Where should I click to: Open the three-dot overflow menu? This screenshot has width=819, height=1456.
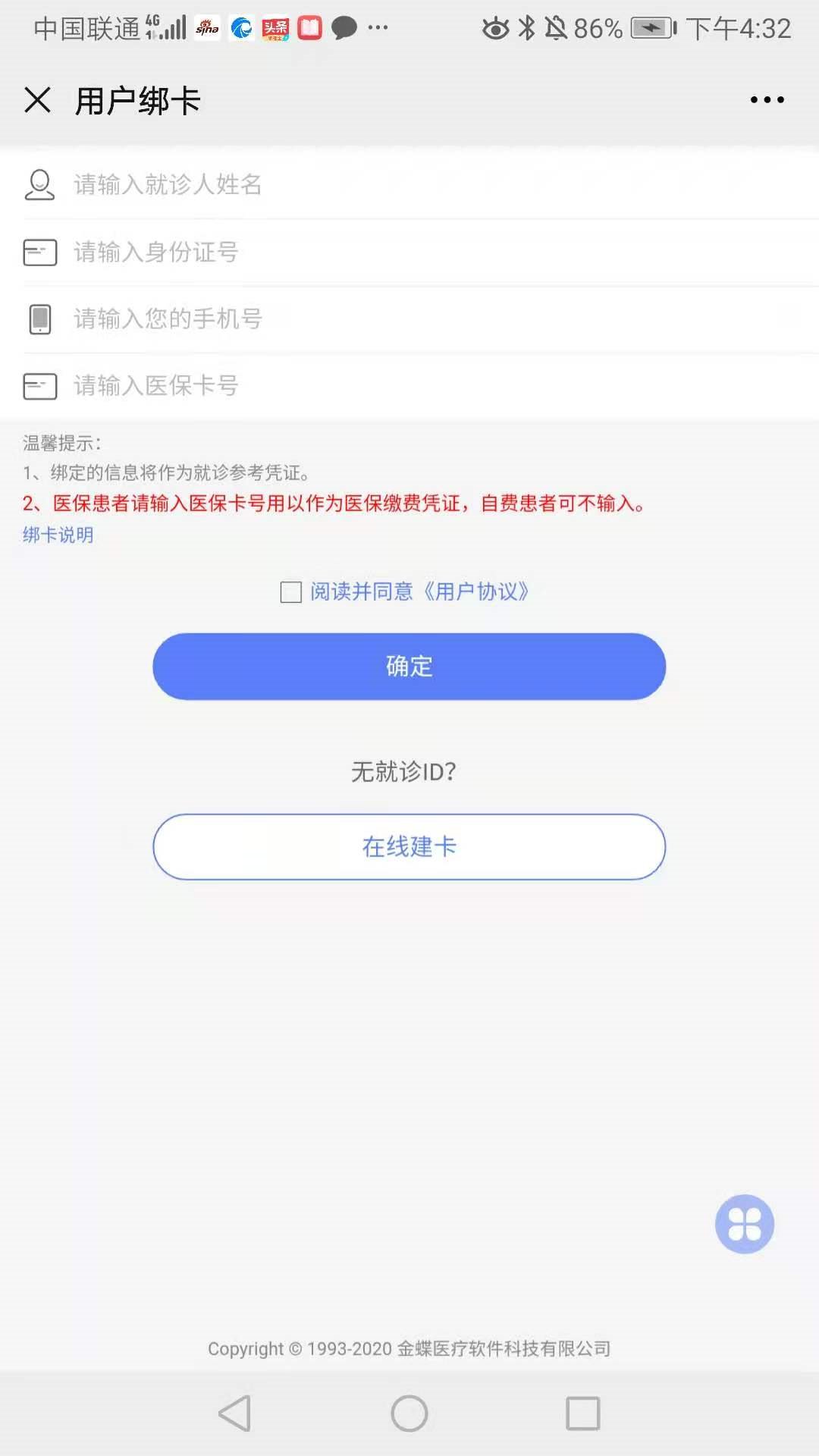click(767, 100)
